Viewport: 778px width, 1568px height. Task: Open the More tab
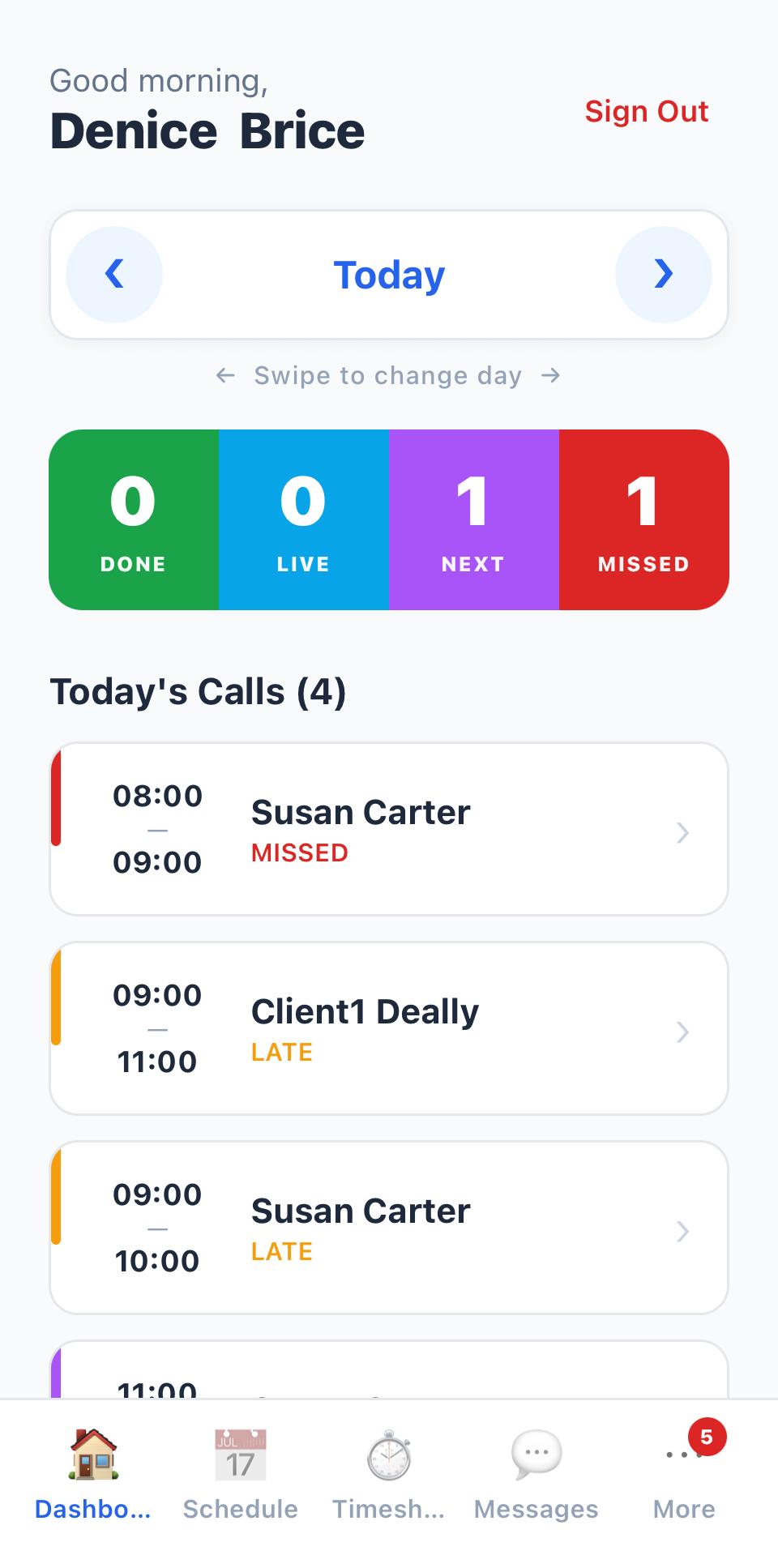[684, 1476]
